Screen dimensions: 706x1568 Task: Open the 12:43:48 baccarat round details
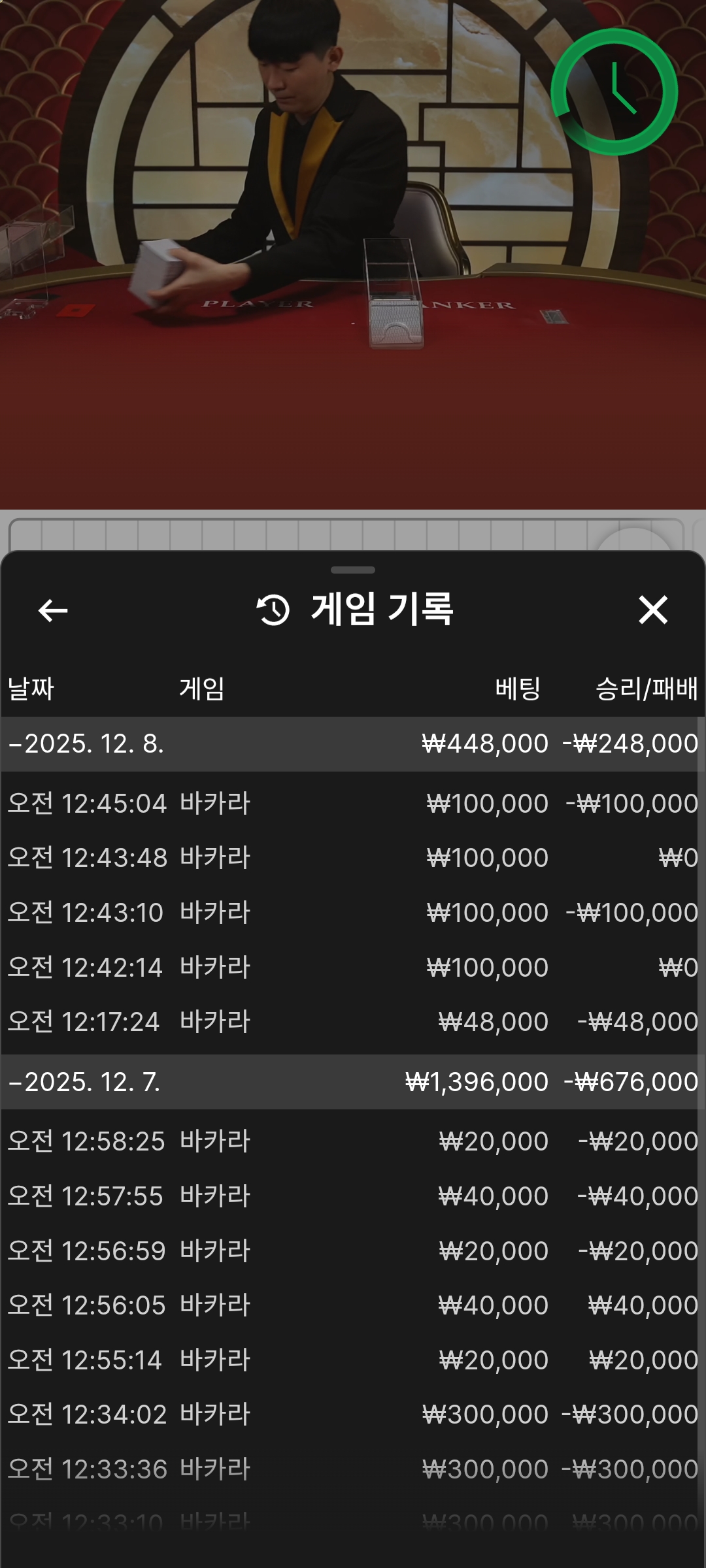[x=352, y=858]
